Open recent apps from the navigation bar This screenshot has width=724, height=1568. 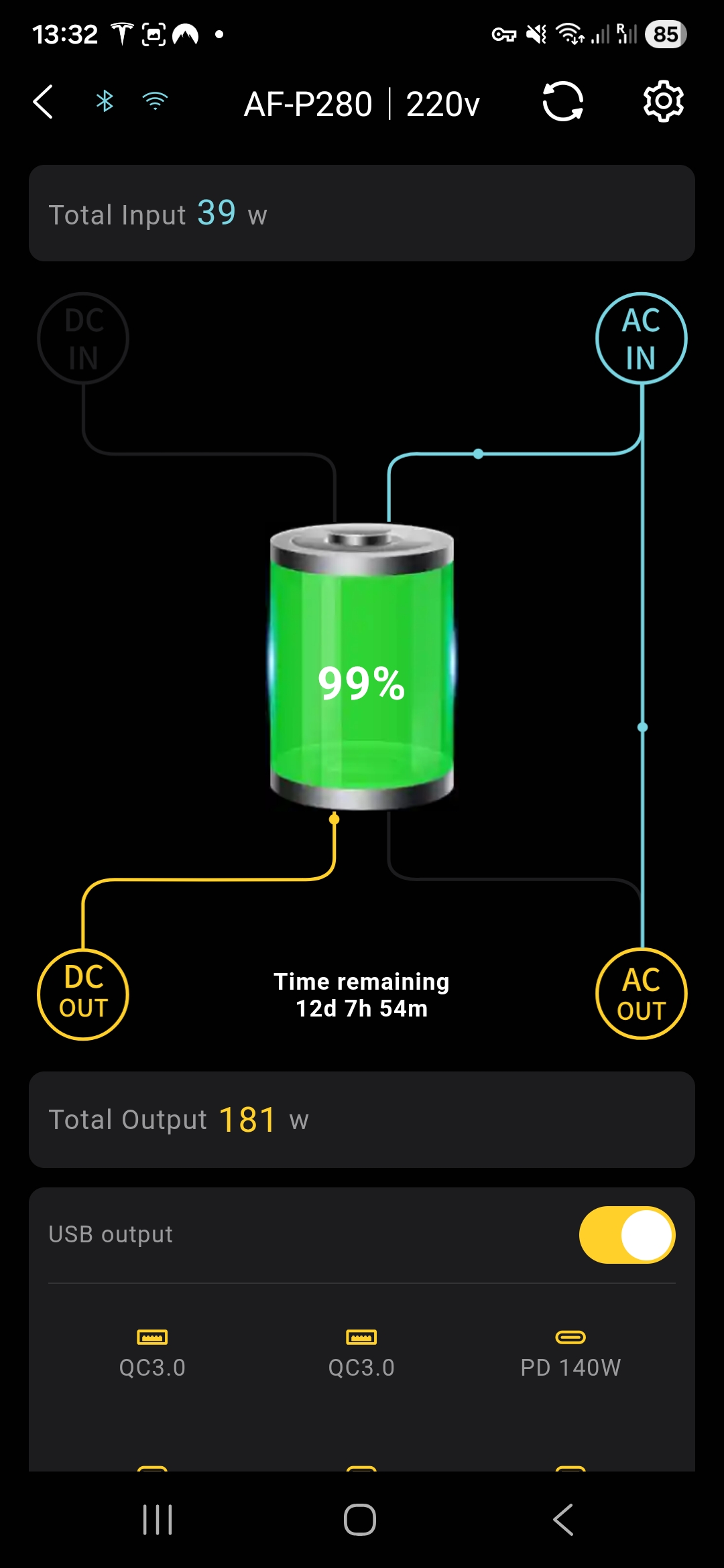click(x=158, y=1520)
